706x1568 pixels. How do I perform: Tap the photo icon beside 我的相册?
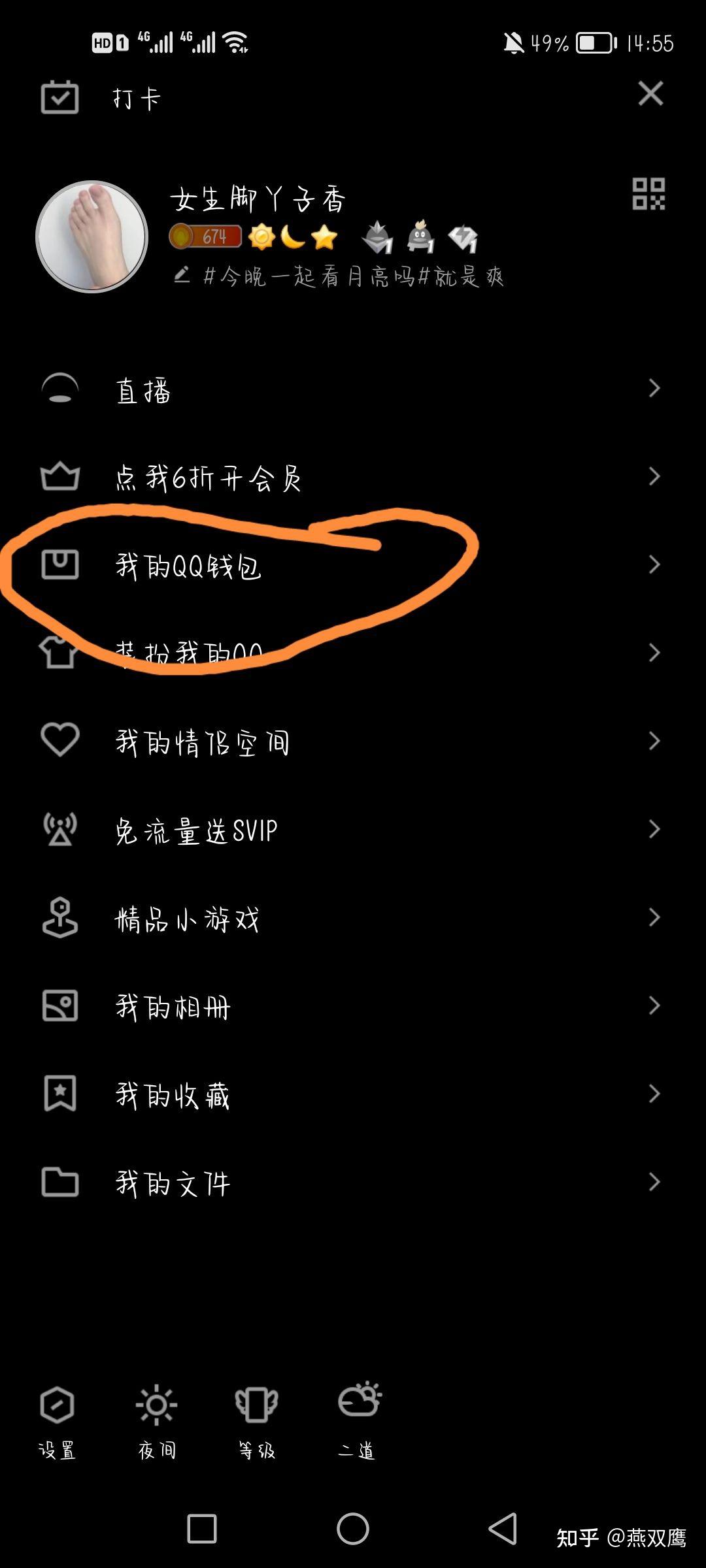(x=59, y=1006)
